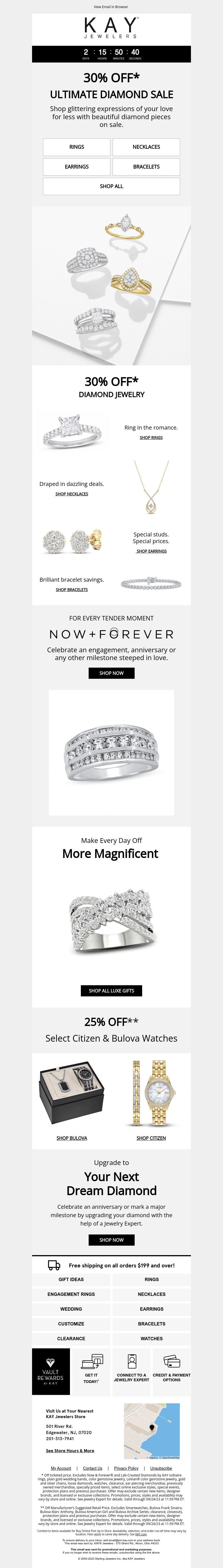The width and height of the screenshot is (223, 1568).
Task: Open View Email in Browser link
Action: 111,7
